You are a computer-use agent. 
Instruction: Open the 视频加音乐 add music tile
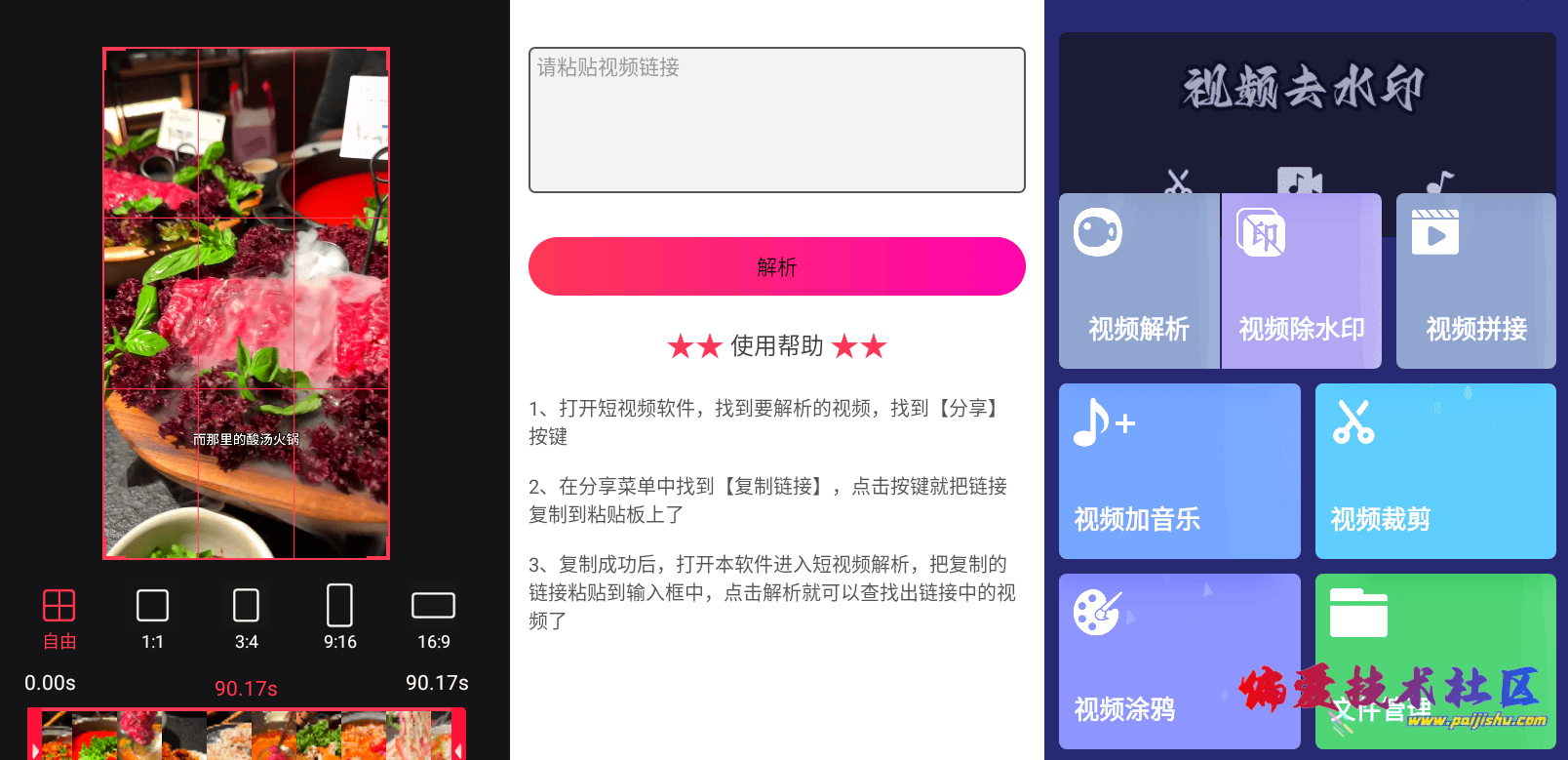click(x=1179, y=471)
